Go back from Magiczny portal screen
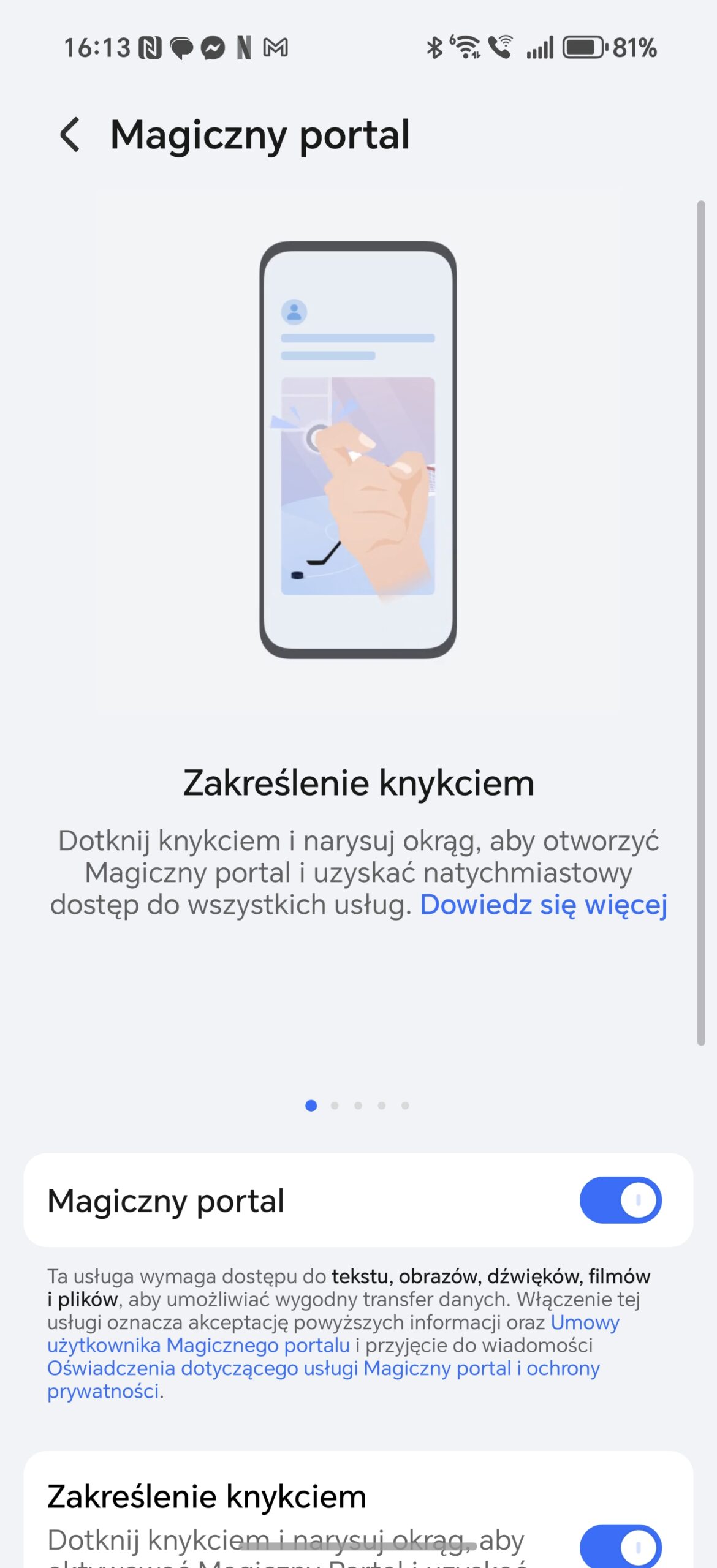 point(70,135)
